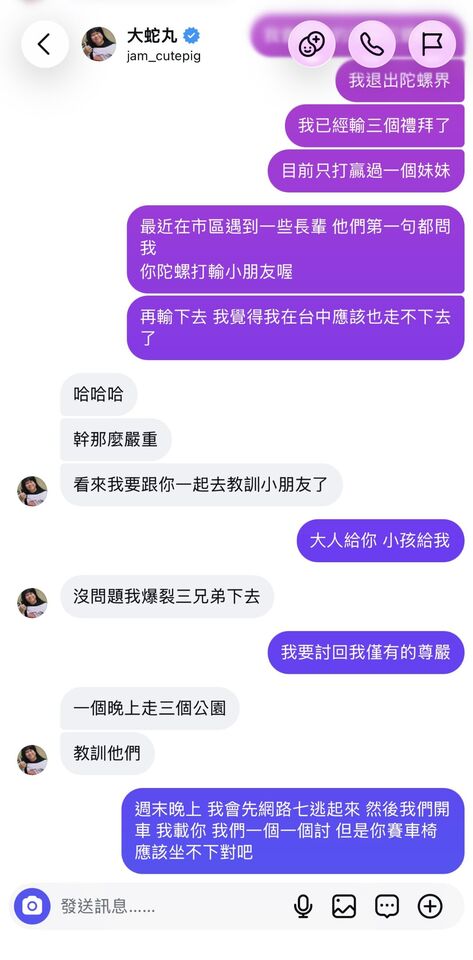Go back to the message list

45,44
